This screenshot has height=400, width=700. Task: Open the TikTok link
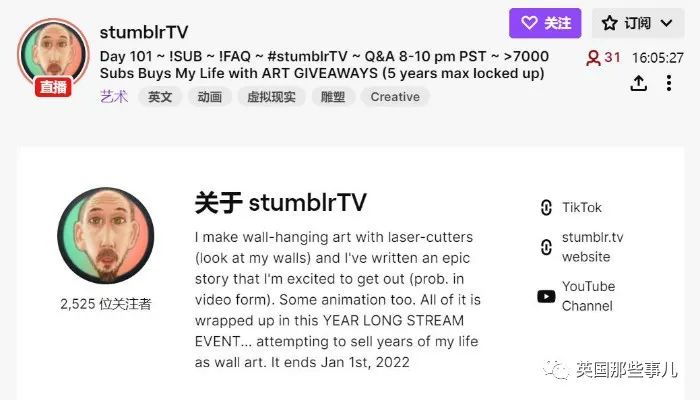580,207
